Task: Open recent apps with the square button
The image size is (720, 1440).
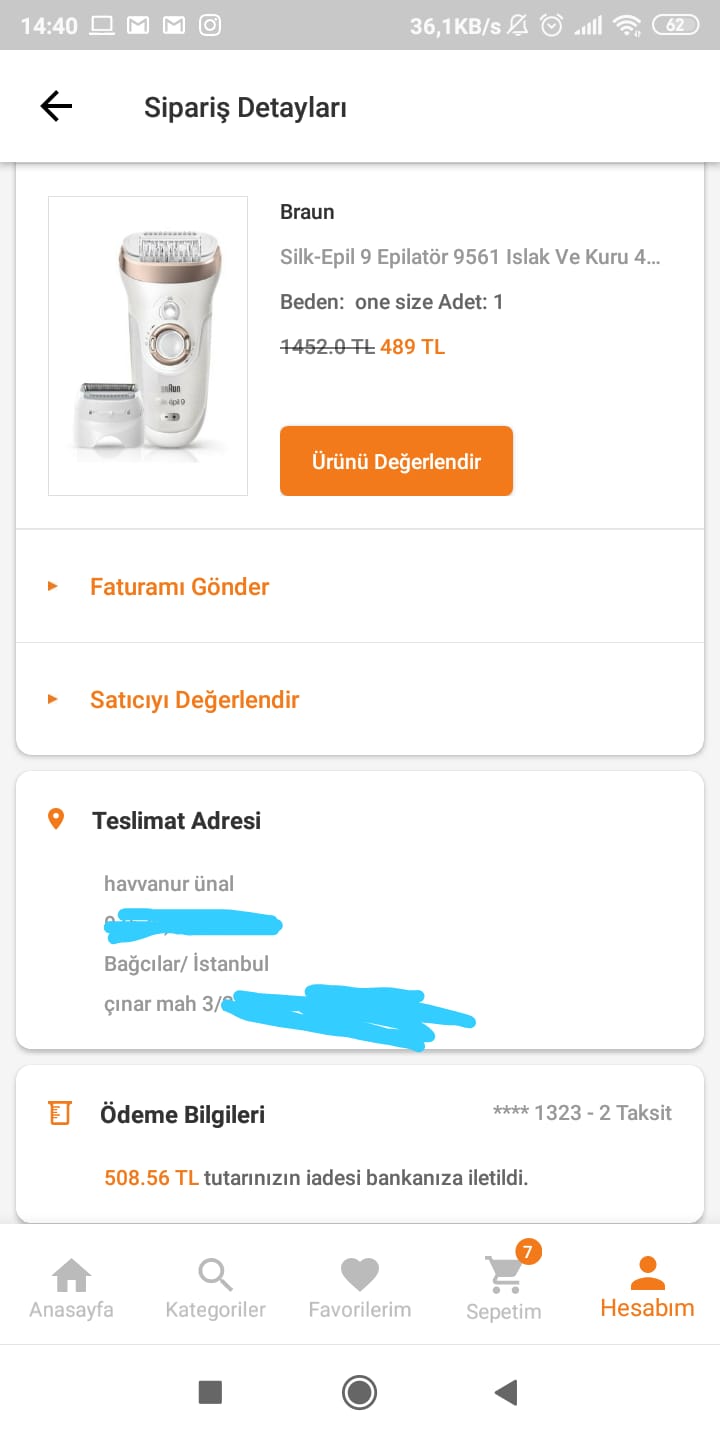Action: [210, 1392]
